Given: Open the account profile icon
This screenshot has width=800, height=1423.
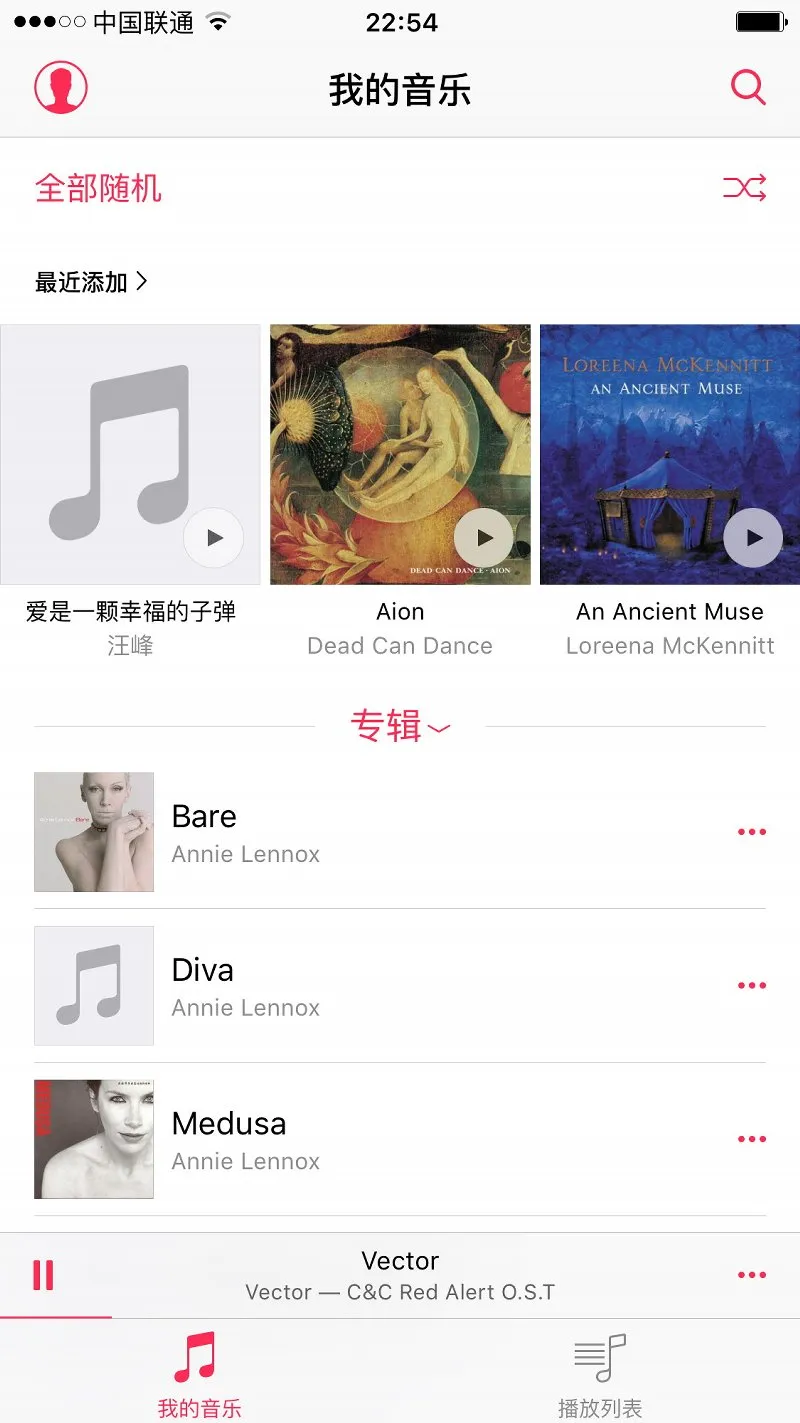Looking at the screenshot, I should click(61, 87).
